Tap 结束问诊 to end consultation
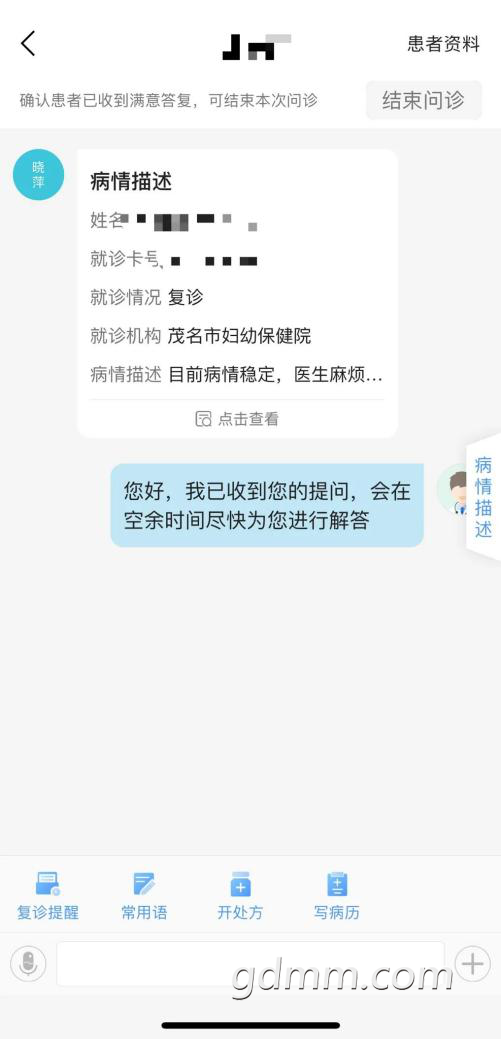 tap(423, 100)
